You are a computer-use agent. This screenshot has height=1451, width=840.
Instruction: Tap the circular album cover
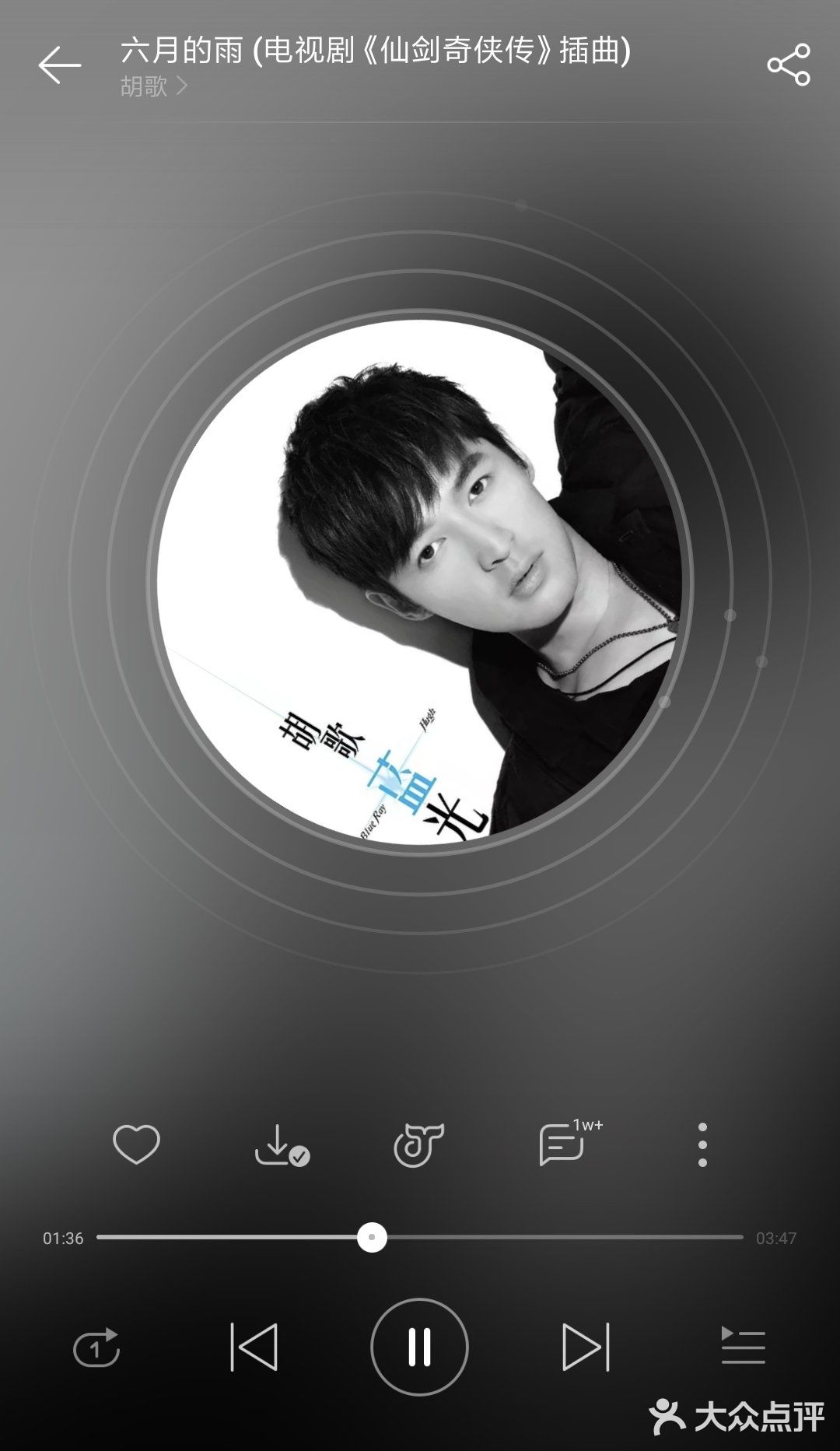(420, 581)
